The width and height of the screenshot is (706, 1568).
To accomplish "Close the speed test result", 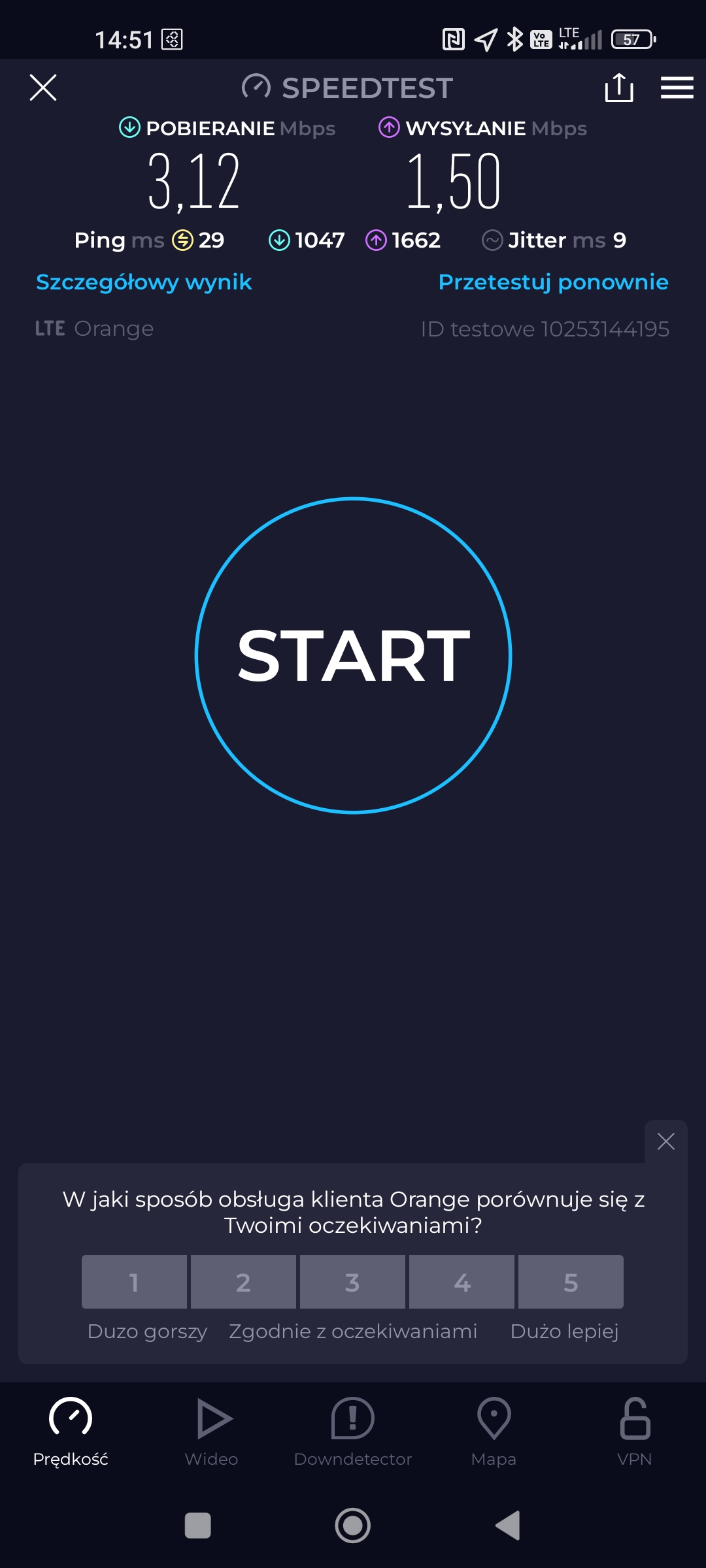I will pos(43,88).
